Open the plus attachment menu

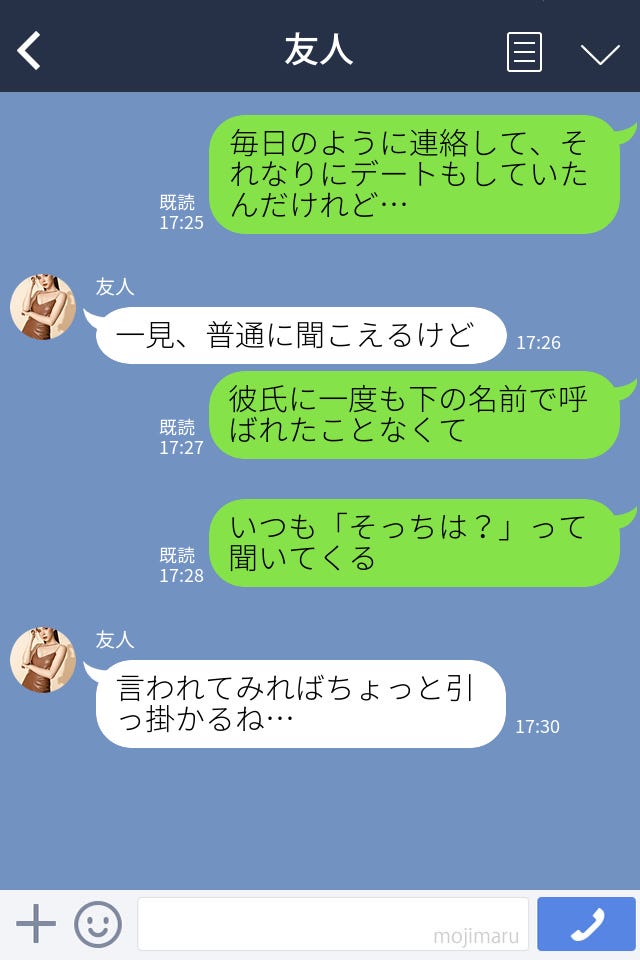(x=36, y=924)
